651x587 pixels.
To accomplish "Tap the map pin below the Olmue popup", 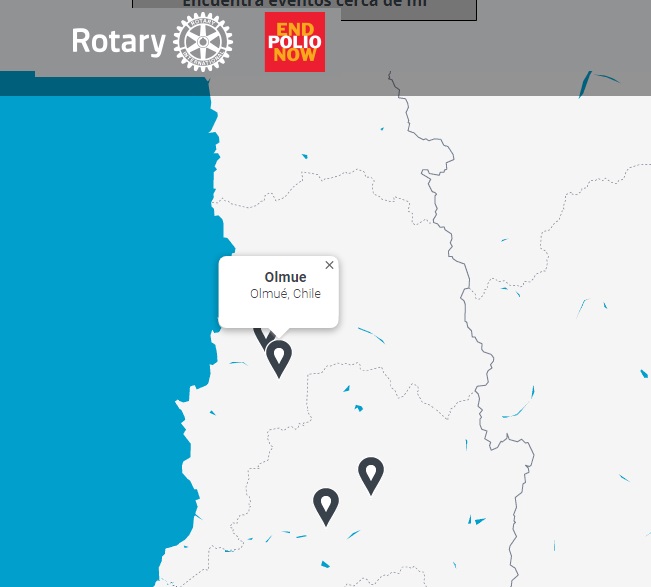I will [x=279, y=358].
